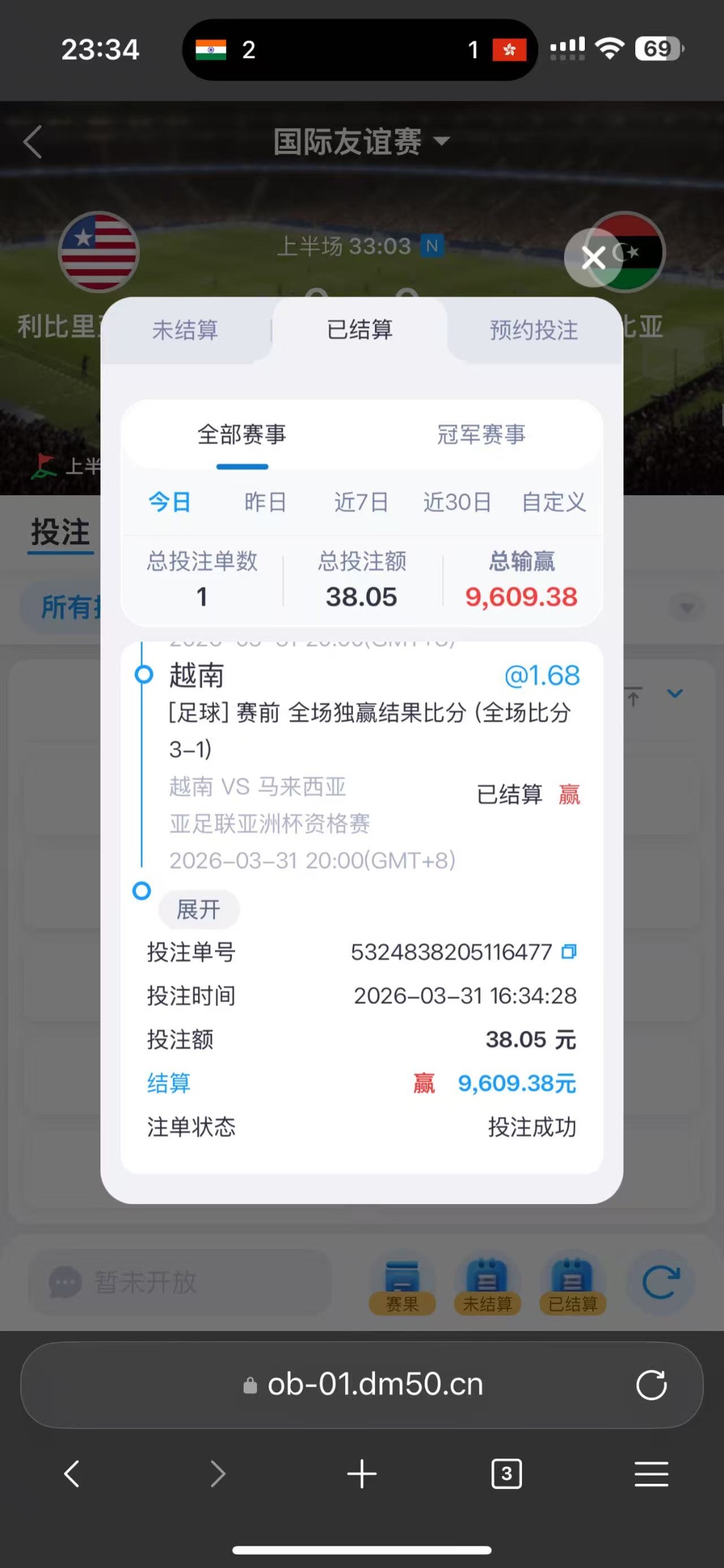This screenshot has width=724, height=1568.
Task: Open the browser menu
Action: pos(651,1474)
